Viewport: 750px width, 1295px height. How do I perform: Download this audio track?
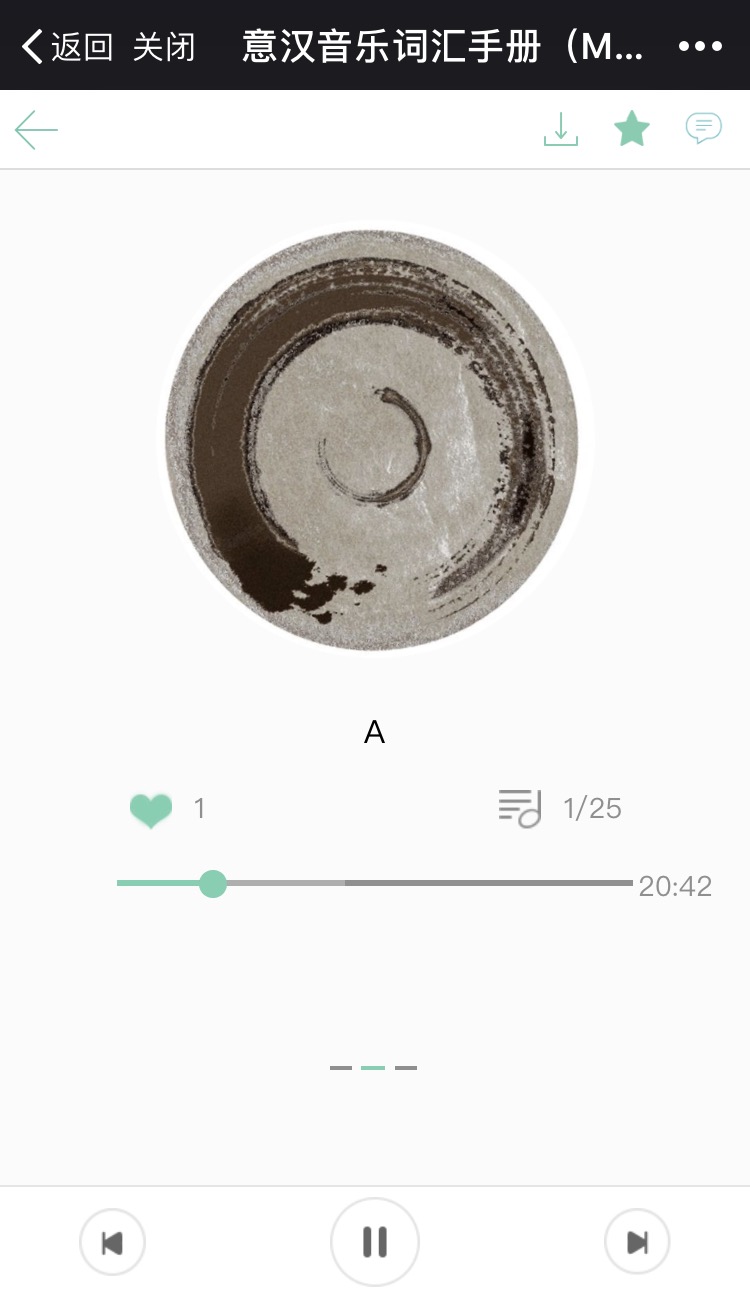click(561, 129)
